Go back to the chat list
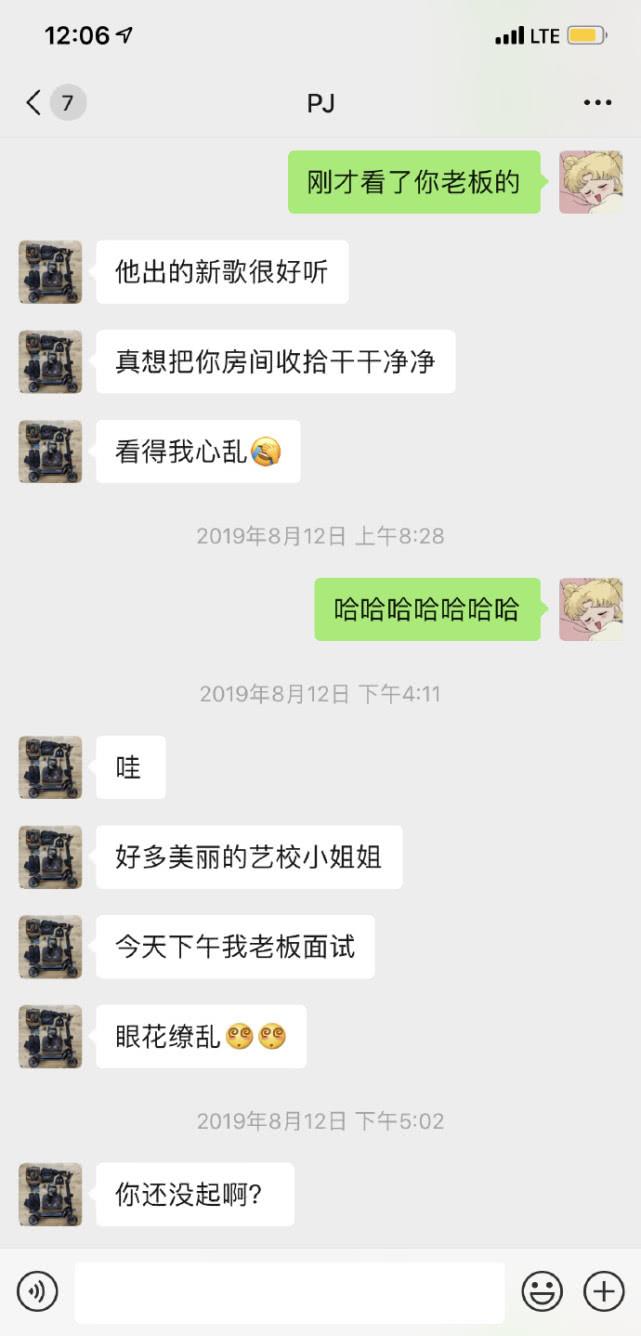 (x=34, y=102)
